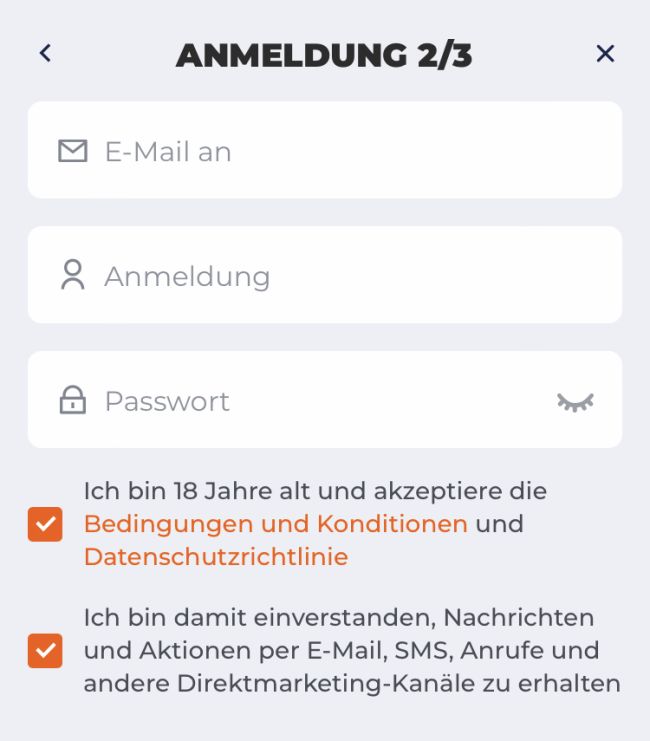Screen dimensions: 650x741
Task: Open the Datenschutzrichtlinie link
Action: (215, 557)
